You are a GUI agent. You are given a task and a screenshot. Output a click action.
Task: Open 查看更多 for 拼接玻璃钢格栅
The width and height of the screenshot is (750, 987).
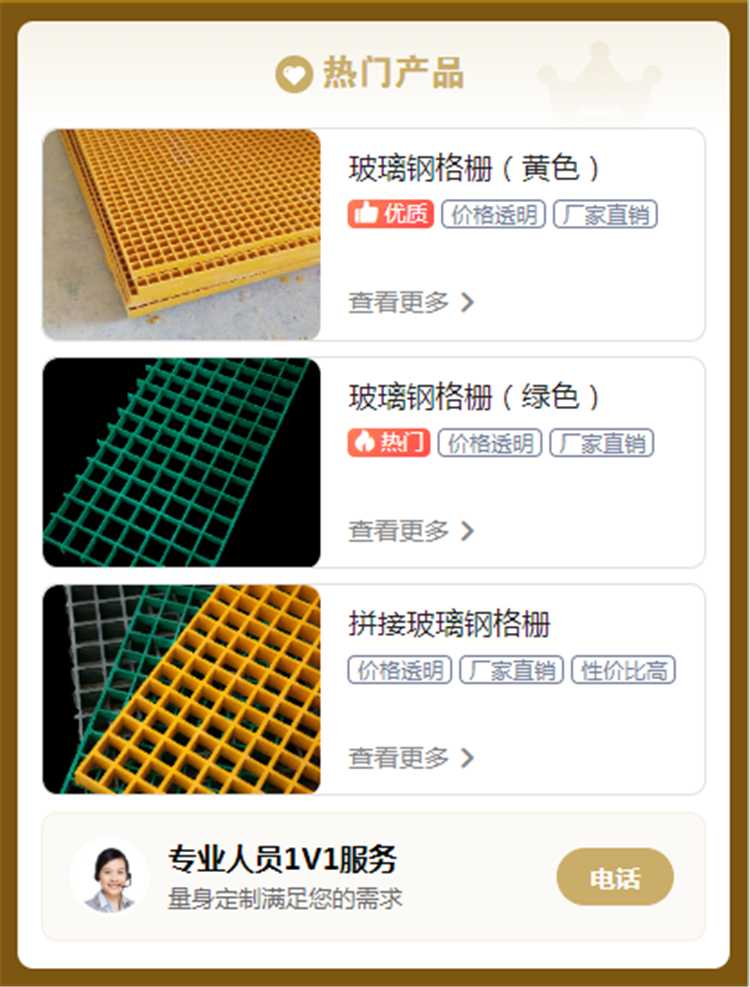click(x=411, y=758)
